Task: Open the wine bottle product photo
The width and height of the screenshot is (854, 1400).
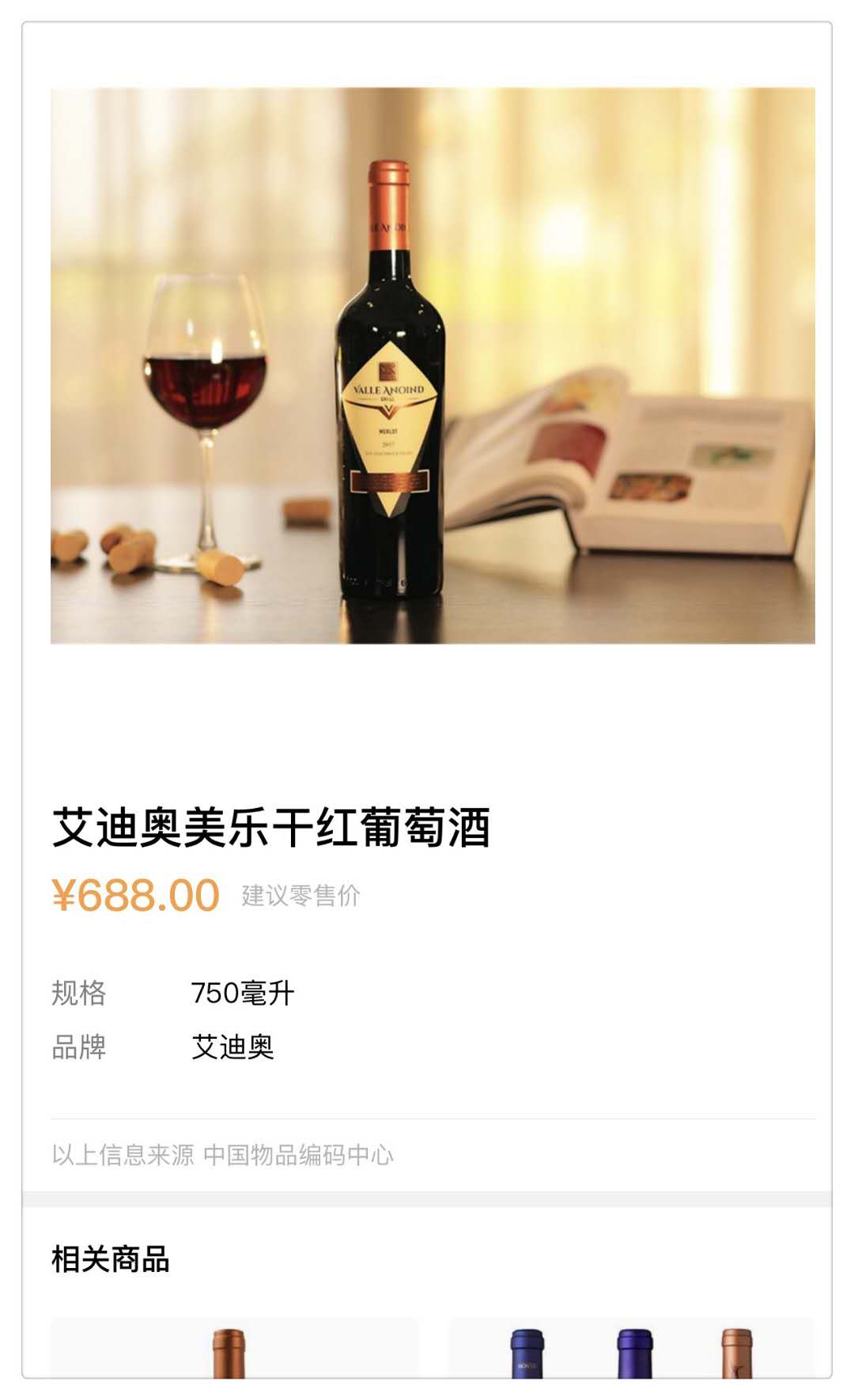Action: (433, 365)
